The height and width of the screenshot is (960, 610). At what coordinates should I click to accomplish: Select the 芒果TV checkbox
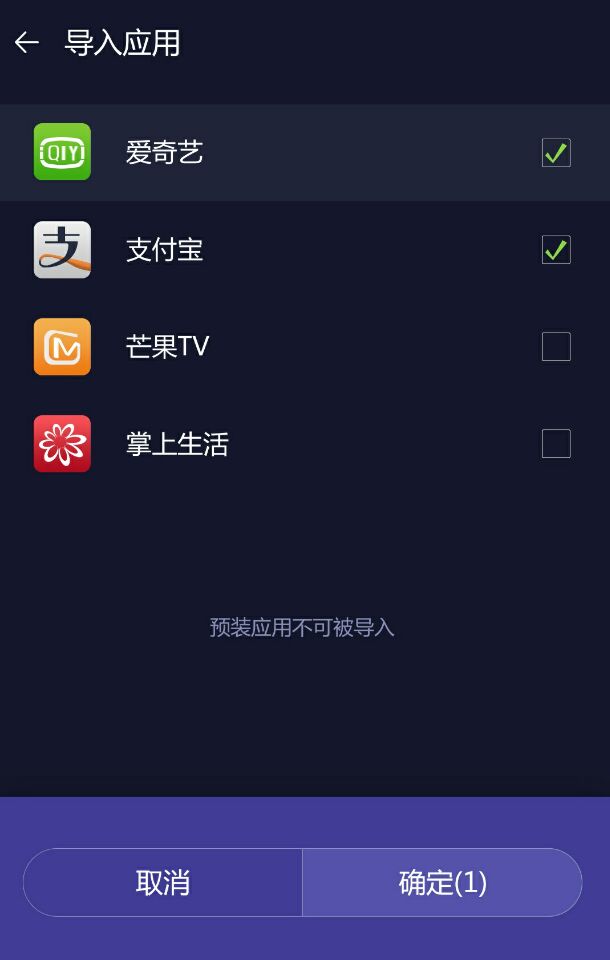[556, 347]
